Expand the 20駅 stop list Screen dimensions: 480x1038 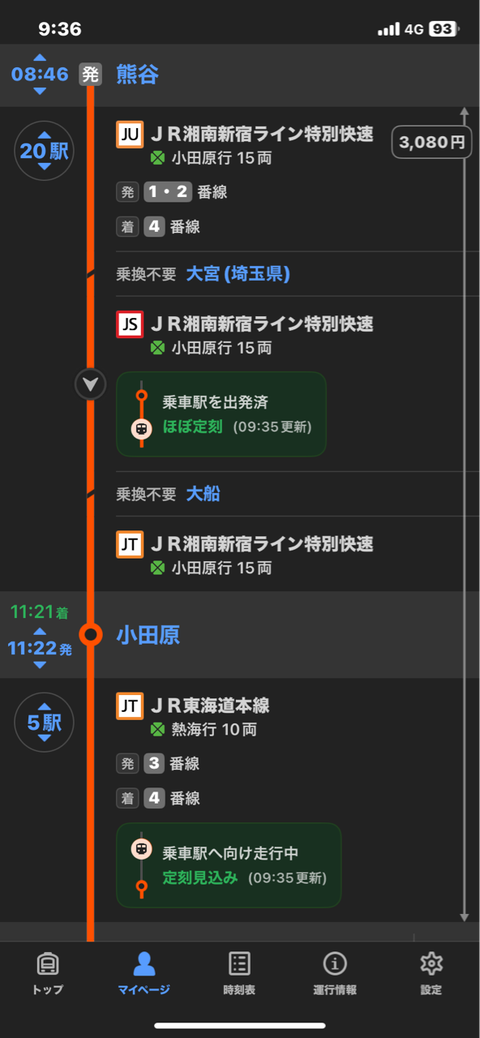(x=44, y=151)
